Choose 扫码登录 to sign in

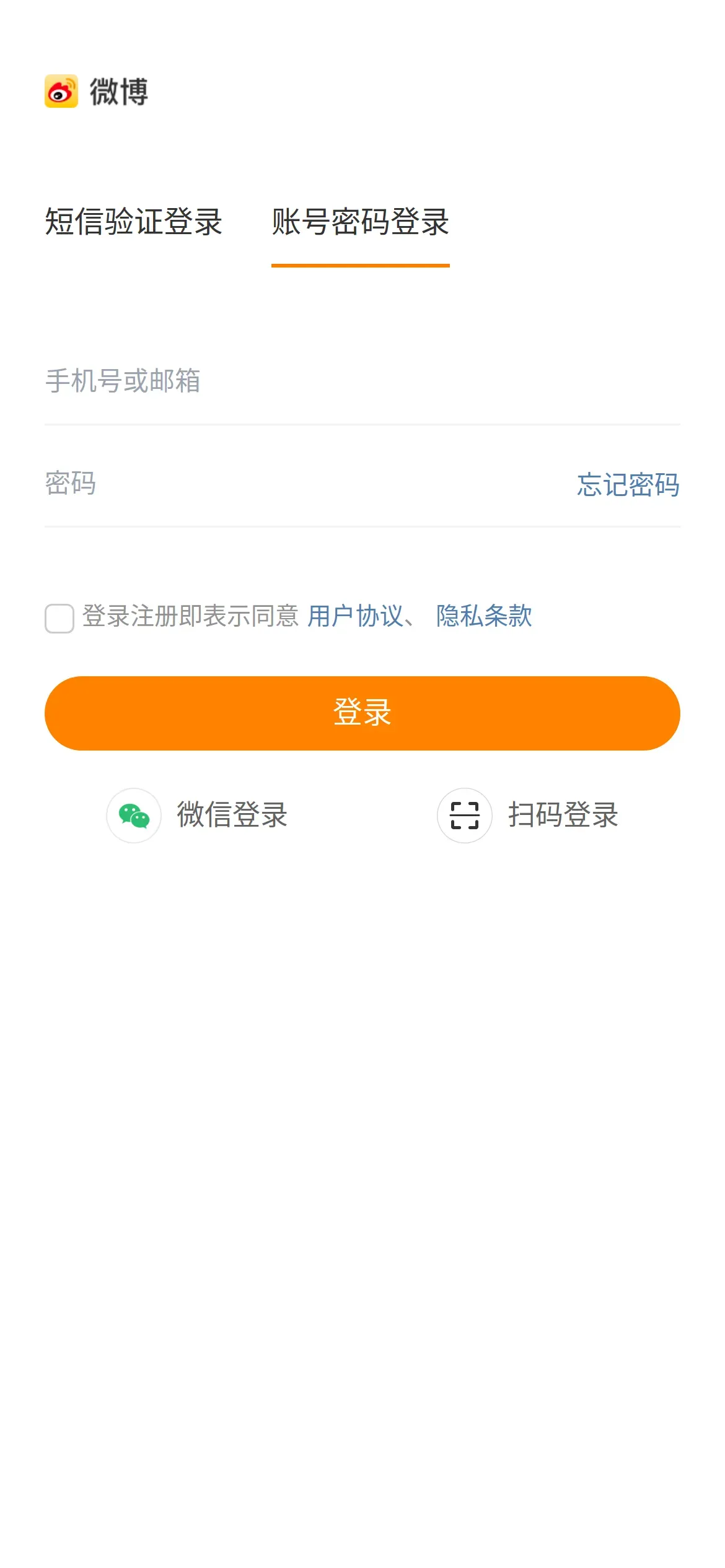tap(528, 815)
